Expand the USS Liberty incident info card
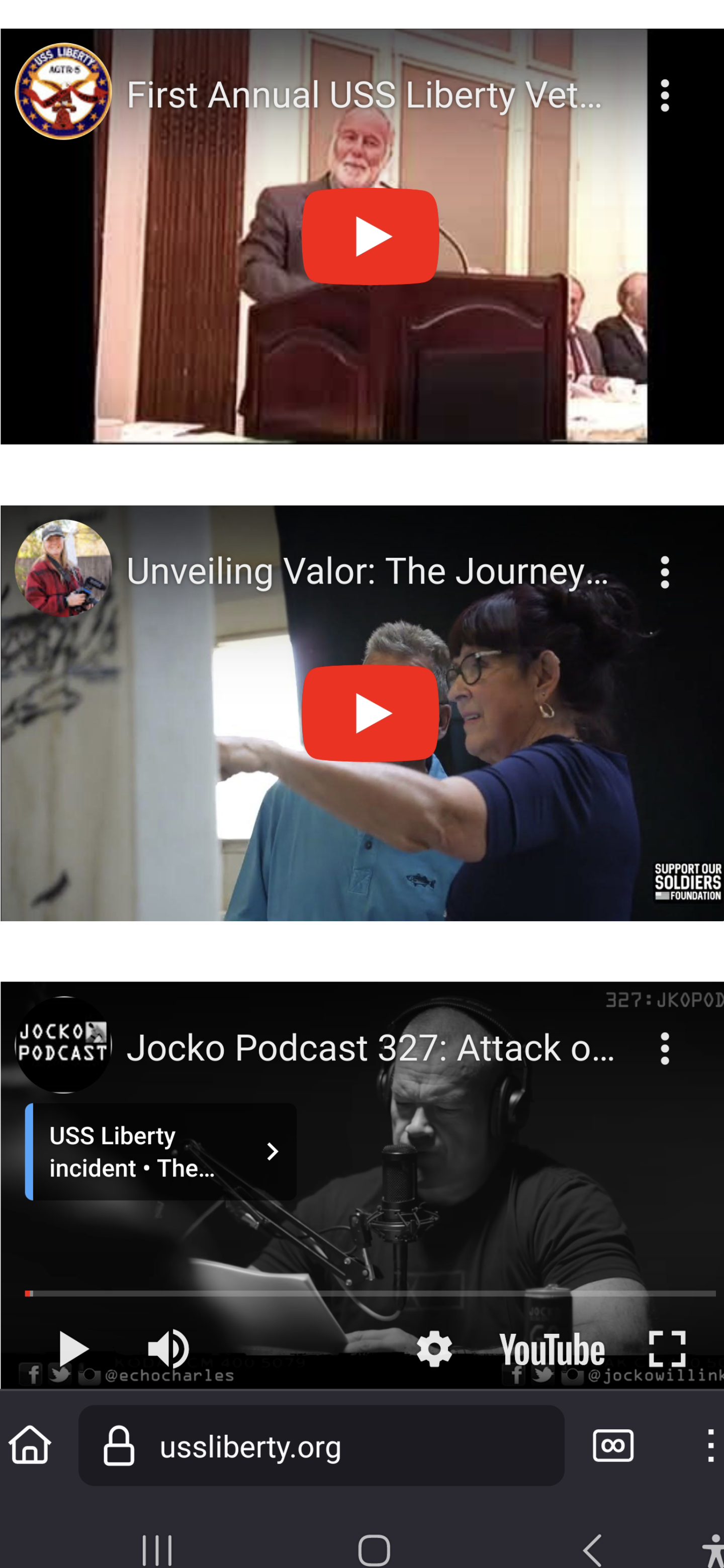 (161, 1152)
